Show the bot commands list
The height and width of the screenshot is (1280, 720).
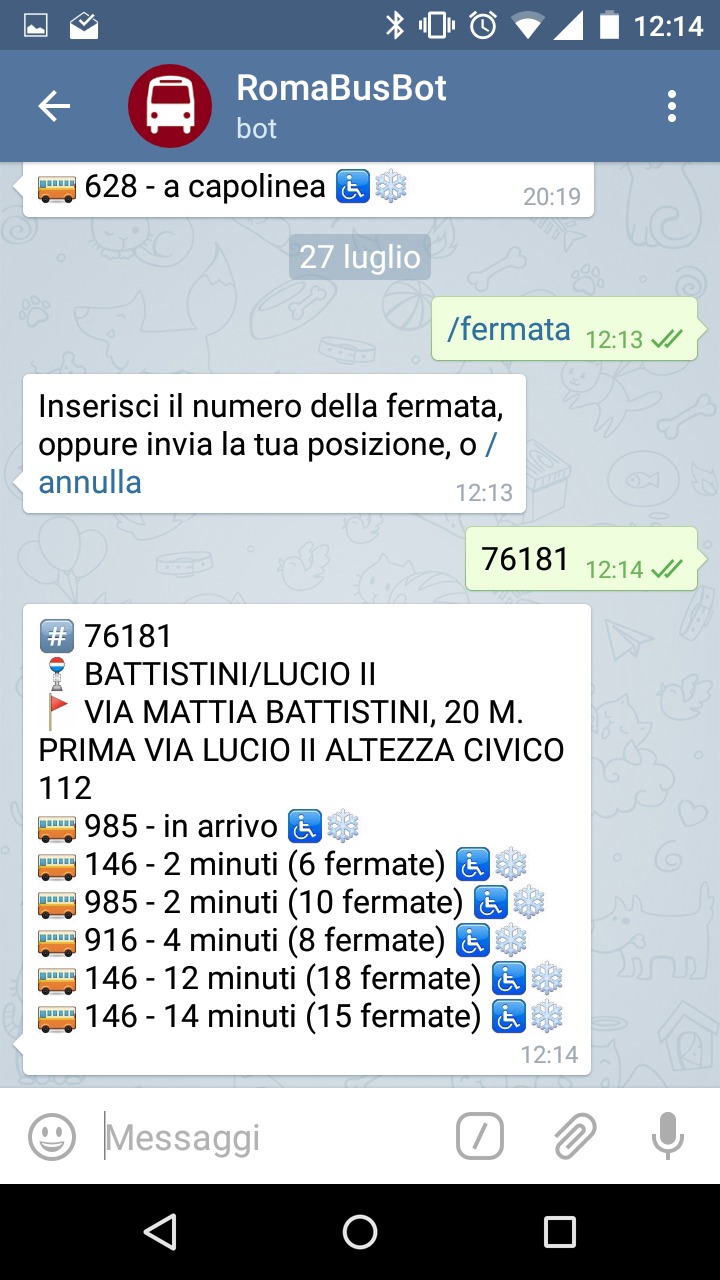click(480, 1137)
